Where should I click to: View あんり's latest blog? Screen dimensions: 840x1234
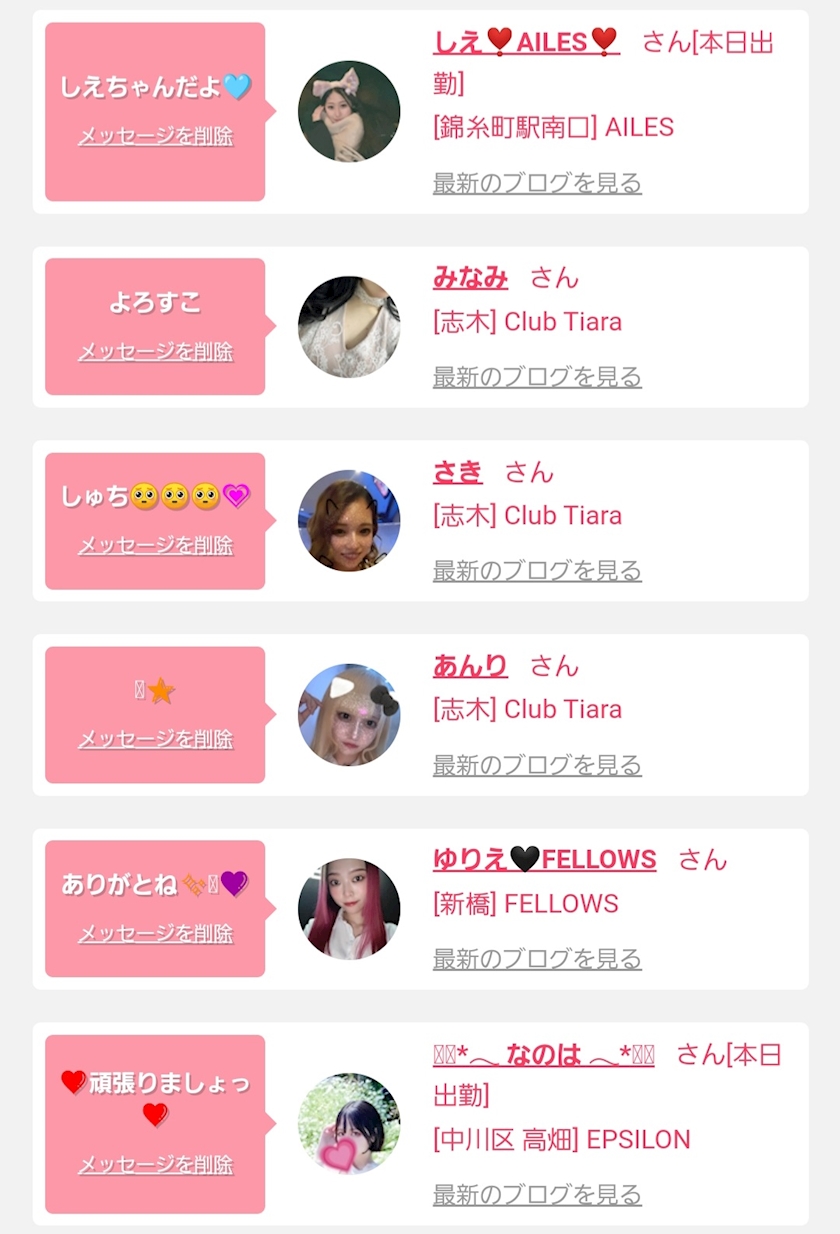537,765
